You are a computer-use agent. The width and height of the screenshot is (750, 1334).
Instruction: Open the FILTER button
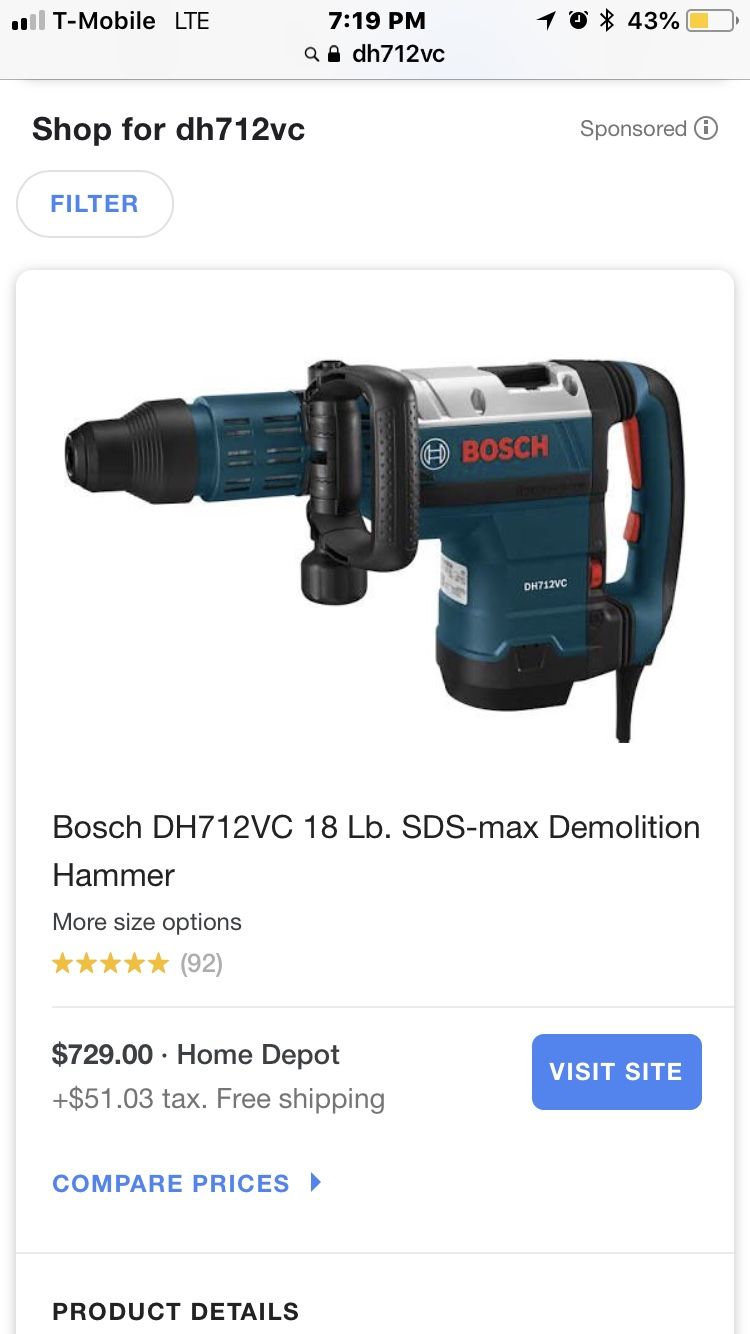tap(95, 204)
